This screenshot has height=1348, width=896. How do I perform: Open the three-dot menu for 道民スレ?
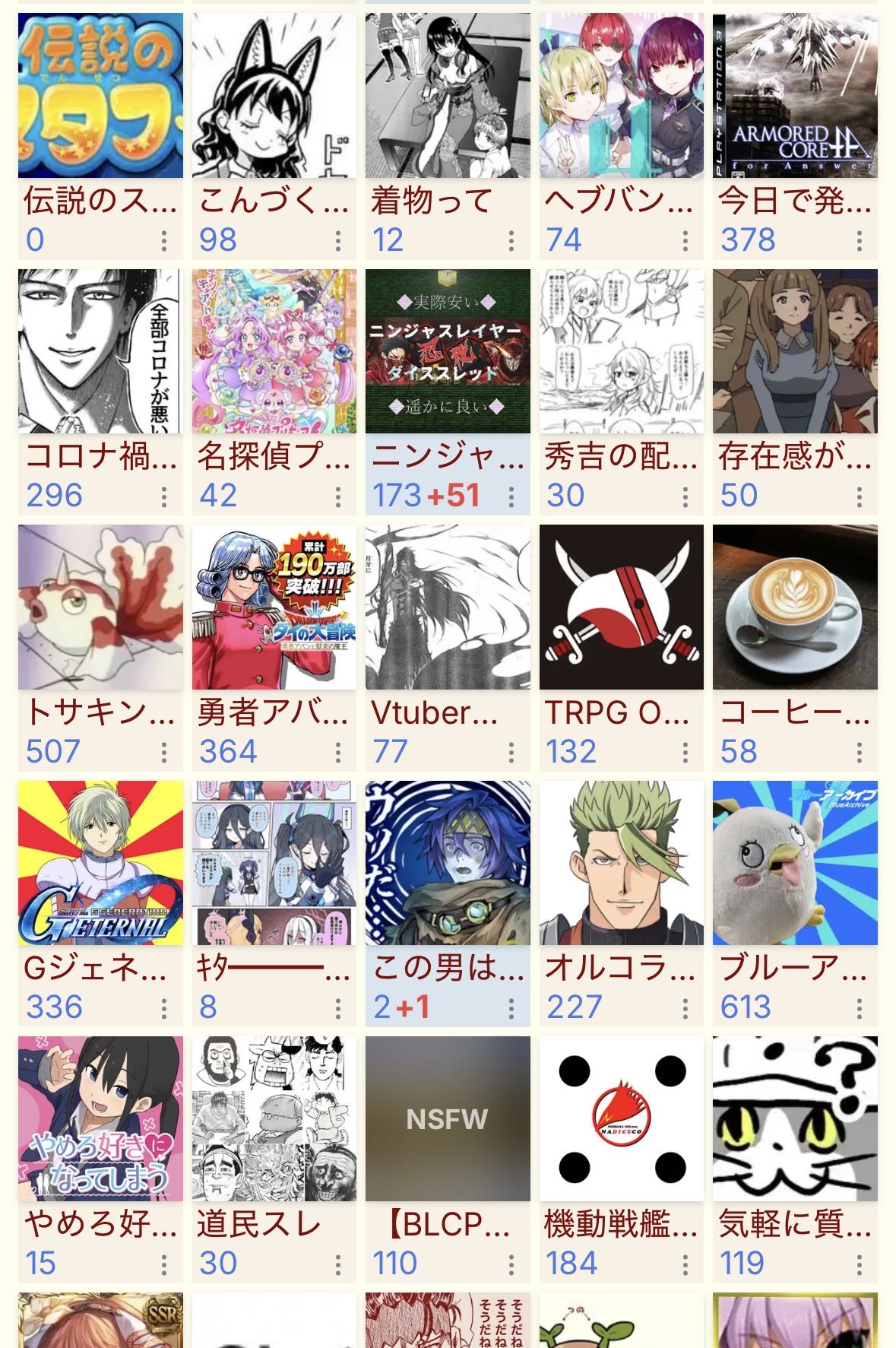[338, 1264]
